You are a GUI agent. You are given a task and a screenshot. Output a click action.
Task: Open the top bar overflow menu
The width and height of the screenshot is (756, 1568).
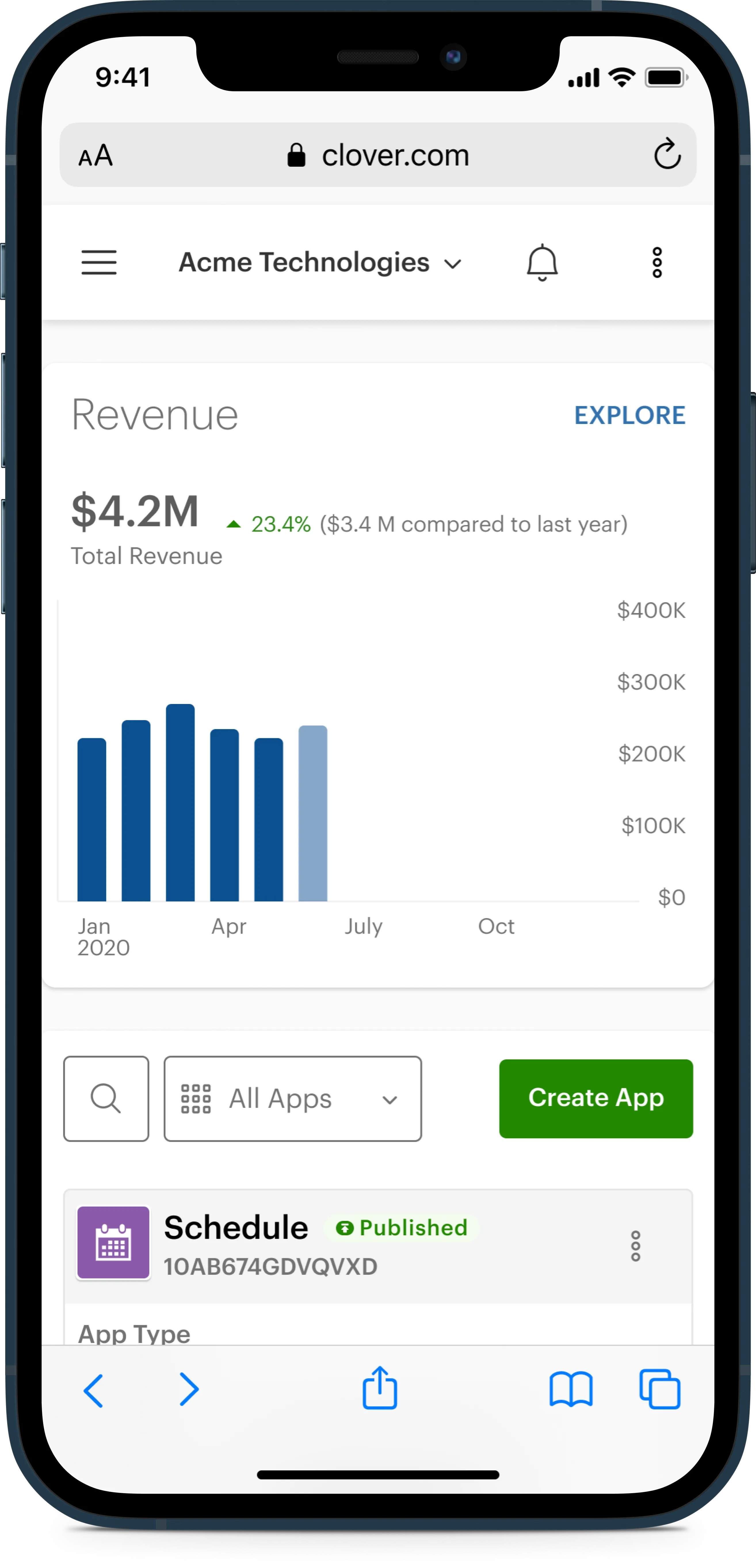pyautogui.click(x=657, y=262)
